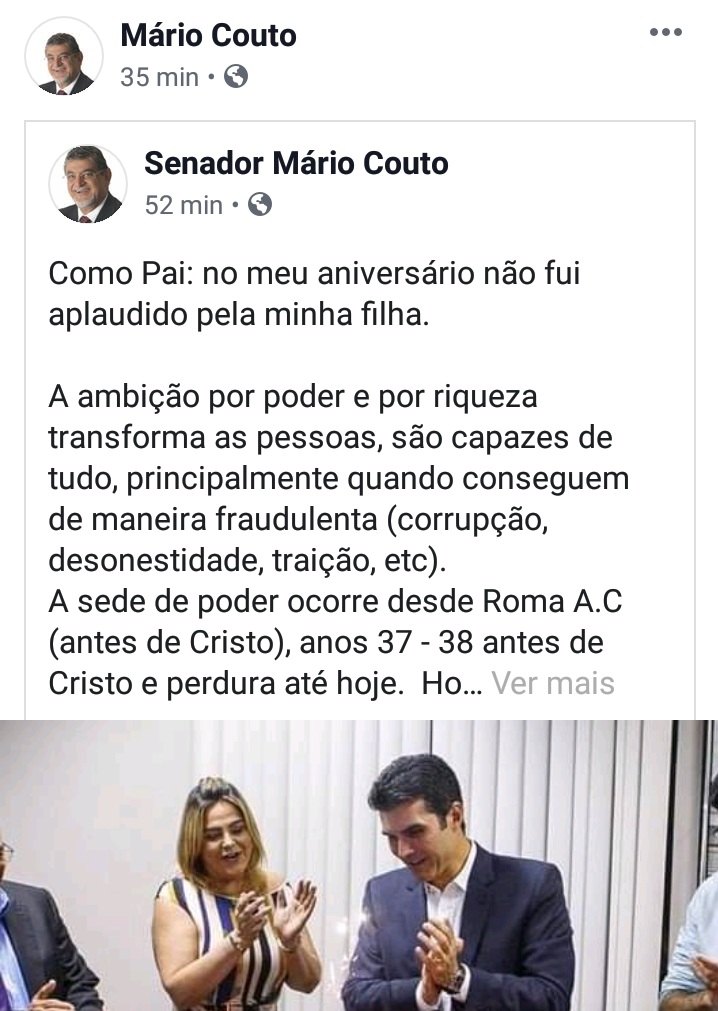Screen dimensions: 718x1011
Task: Expand the post text with Ver mais
Action: 553,684
